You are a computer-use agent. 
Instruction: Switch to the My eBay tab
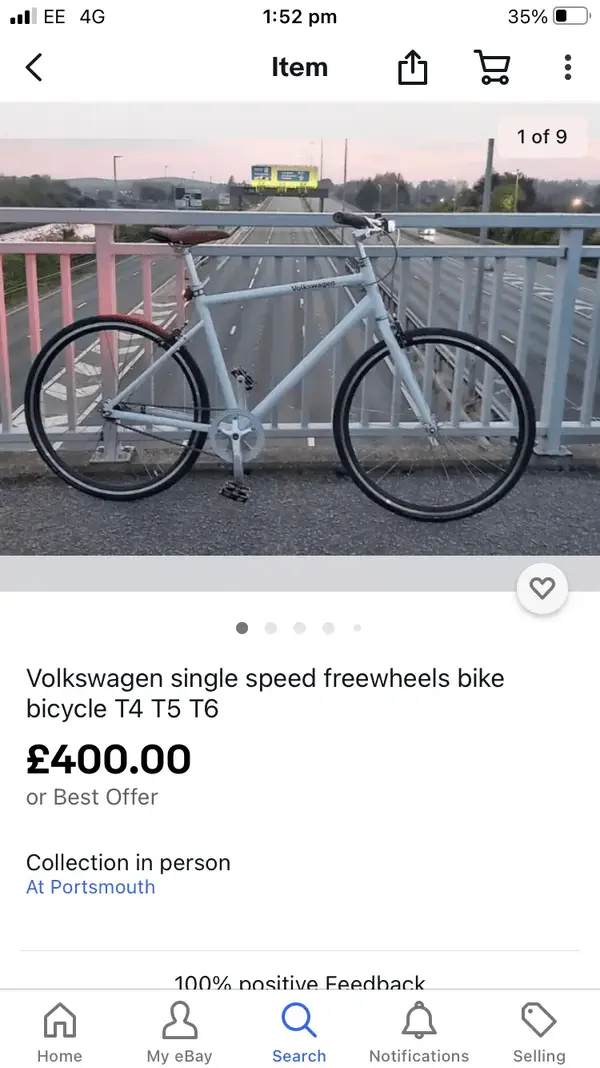(179, 1032)
